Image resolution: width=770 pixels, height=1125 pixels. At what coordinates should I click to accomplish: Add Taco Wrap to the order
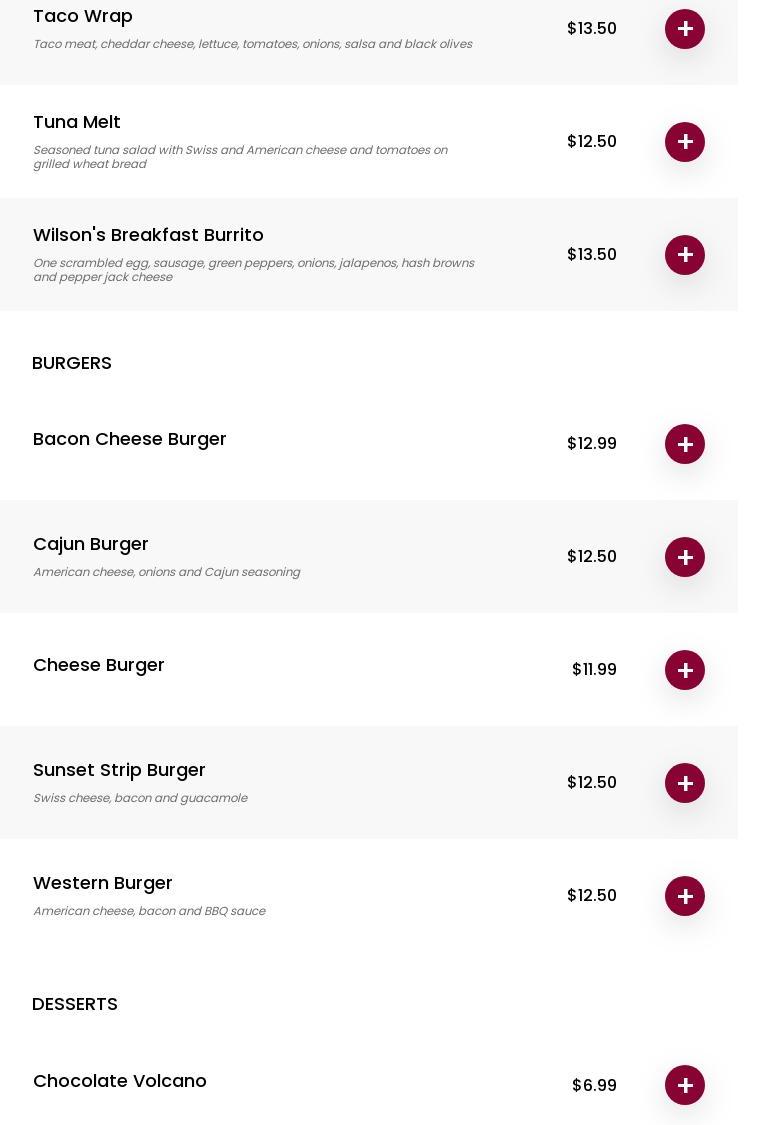tap(685, 29)
